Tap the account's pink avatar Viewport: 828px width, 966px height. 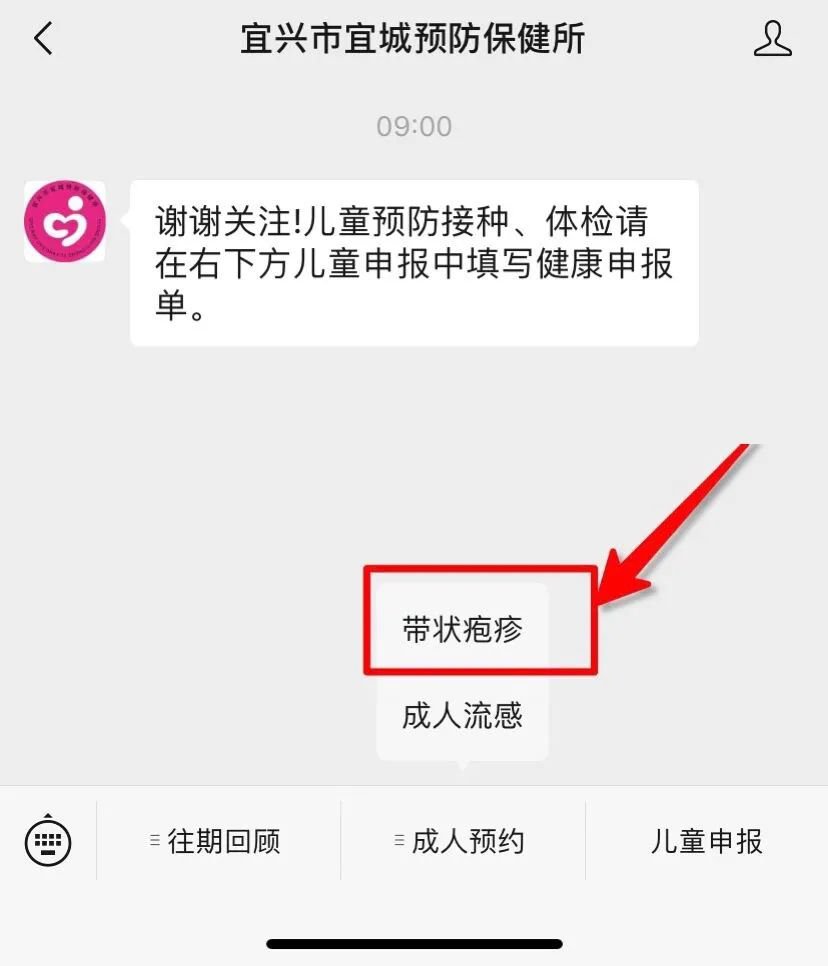pyautogui.click(x=64, y=222)
